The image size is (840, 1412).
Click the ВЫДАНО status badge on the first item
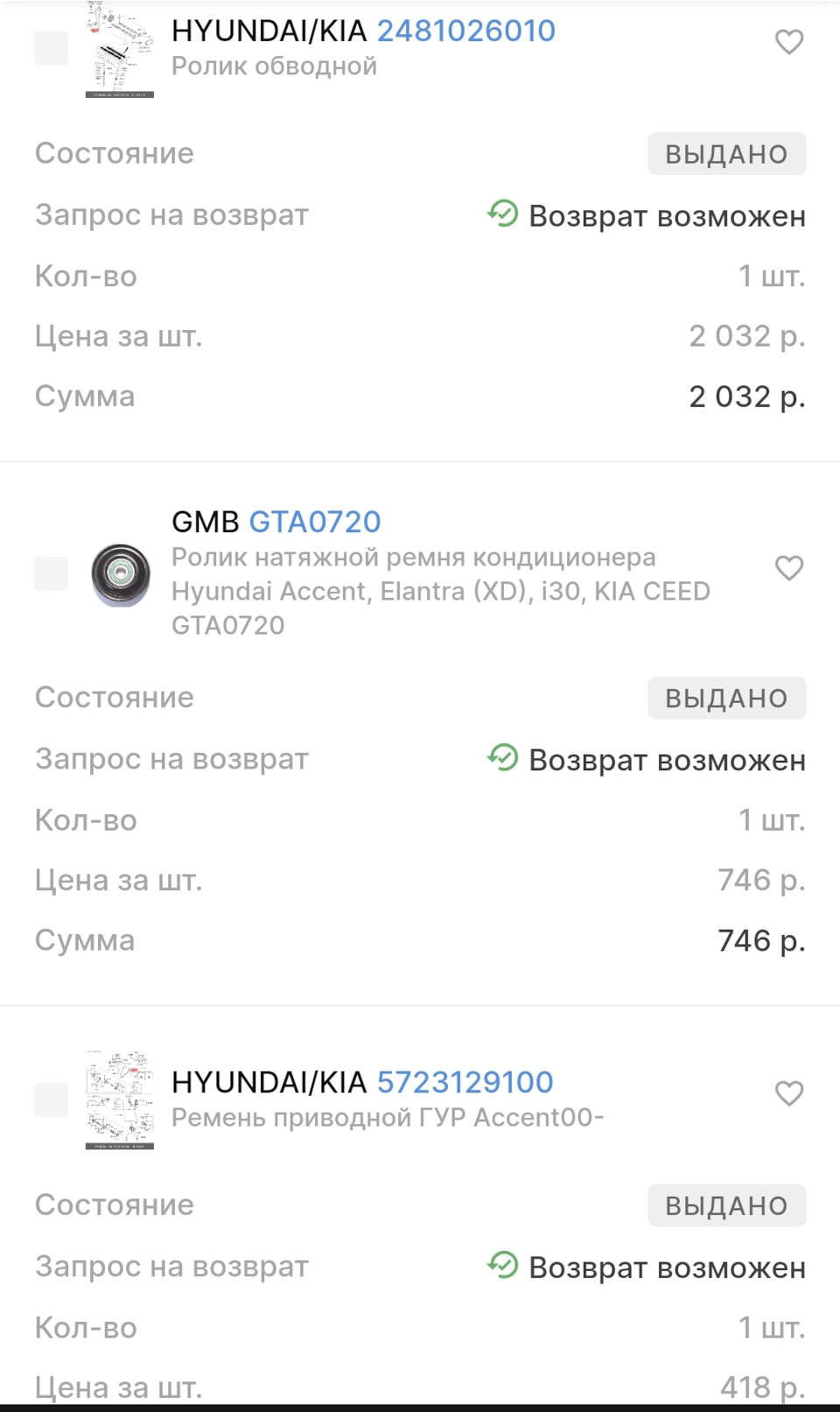[726, 152]
